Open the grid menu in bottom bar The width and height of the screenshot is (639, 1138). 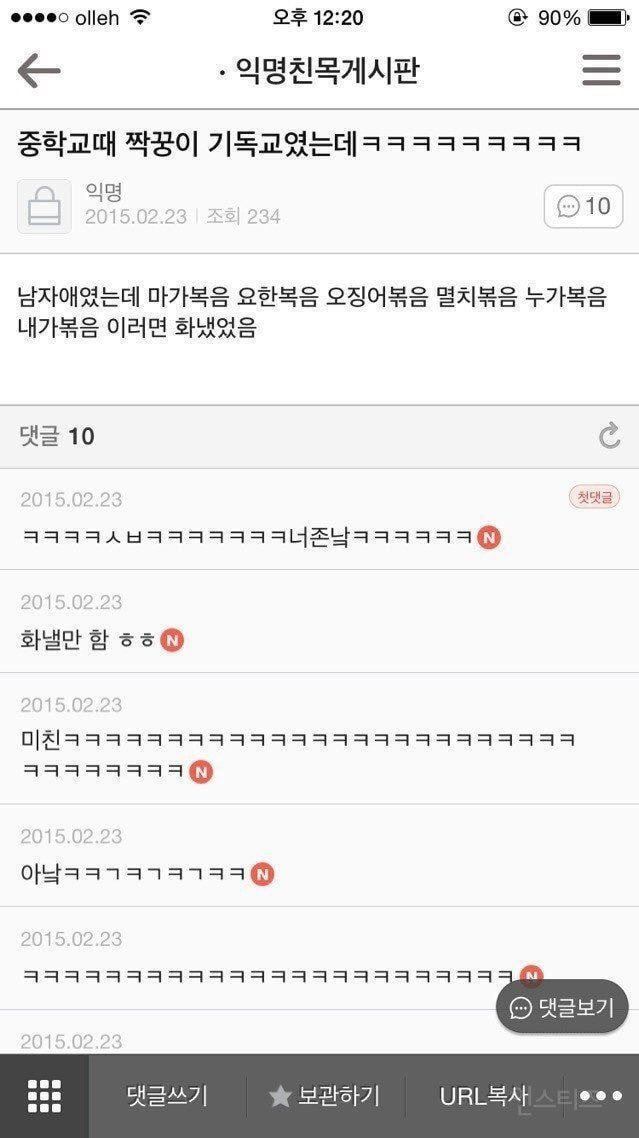click(x=44, y=1096)
